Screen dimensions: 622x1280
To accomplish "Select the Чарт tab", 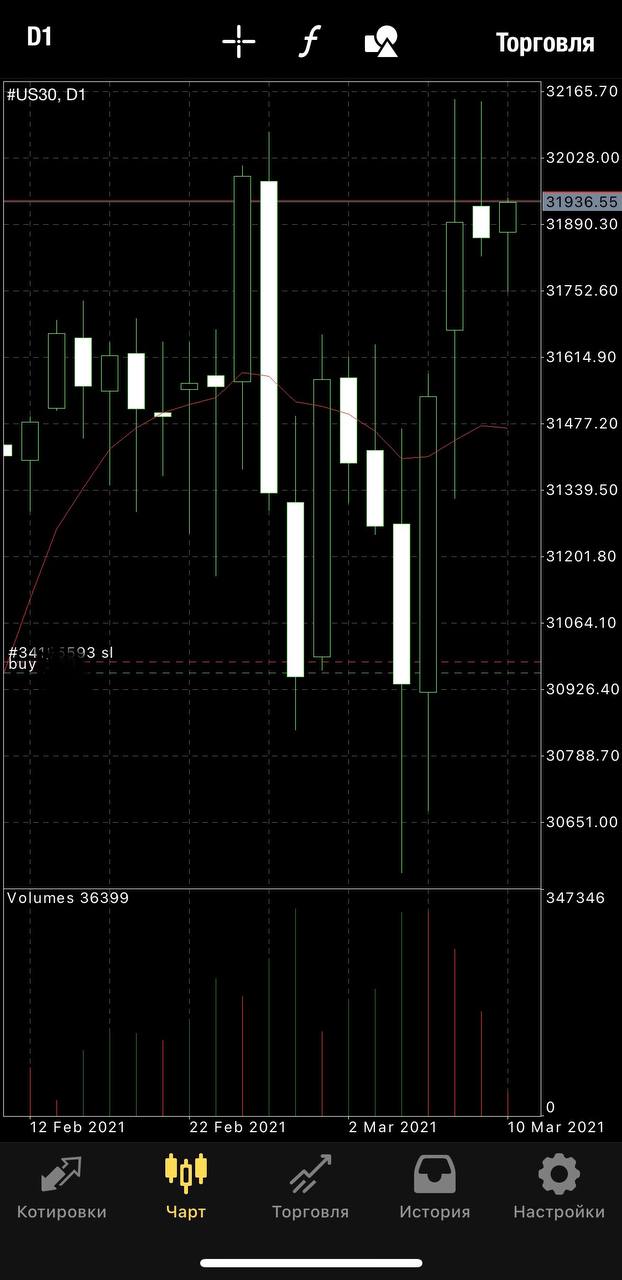I will [x=186, y=1188].
